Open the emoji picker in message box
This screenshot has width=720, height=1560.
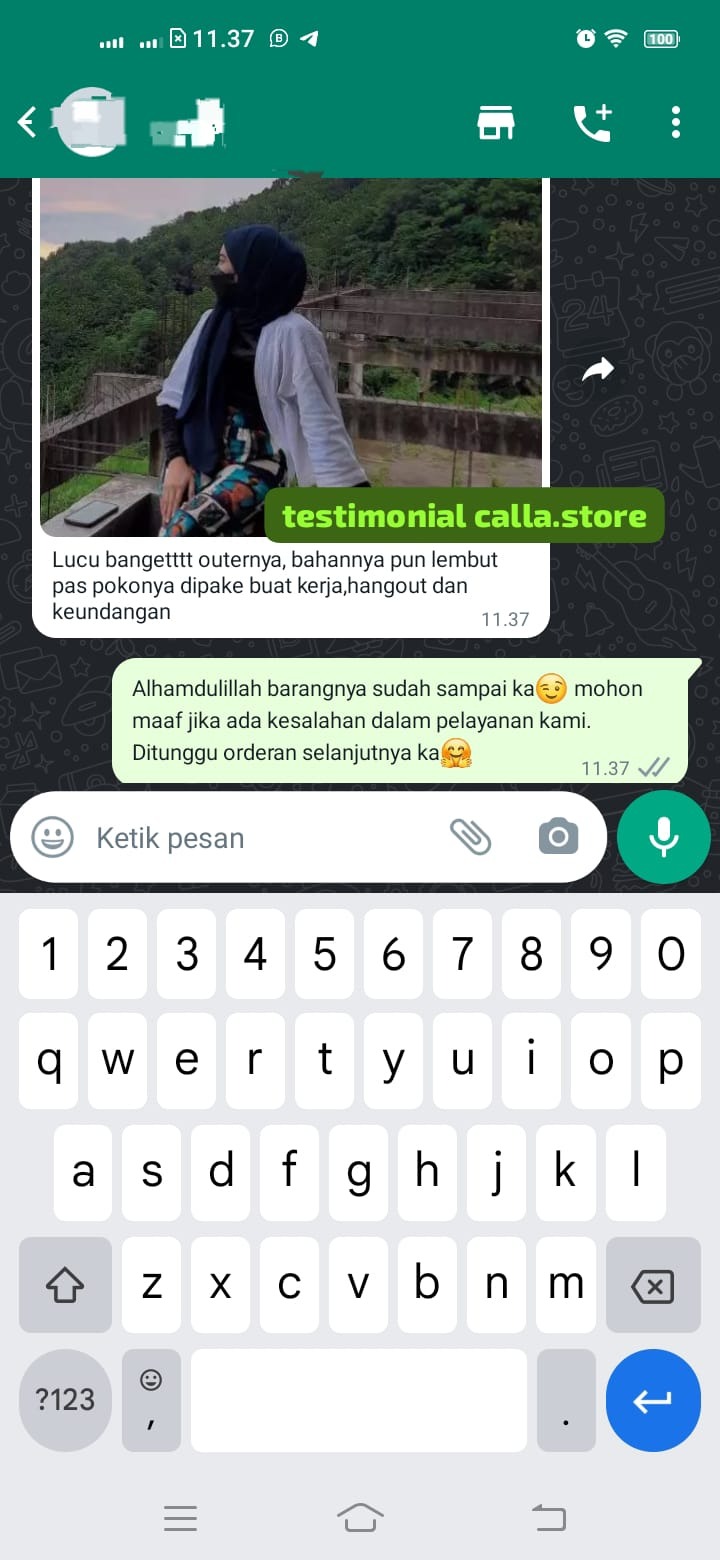click(52, 837)
